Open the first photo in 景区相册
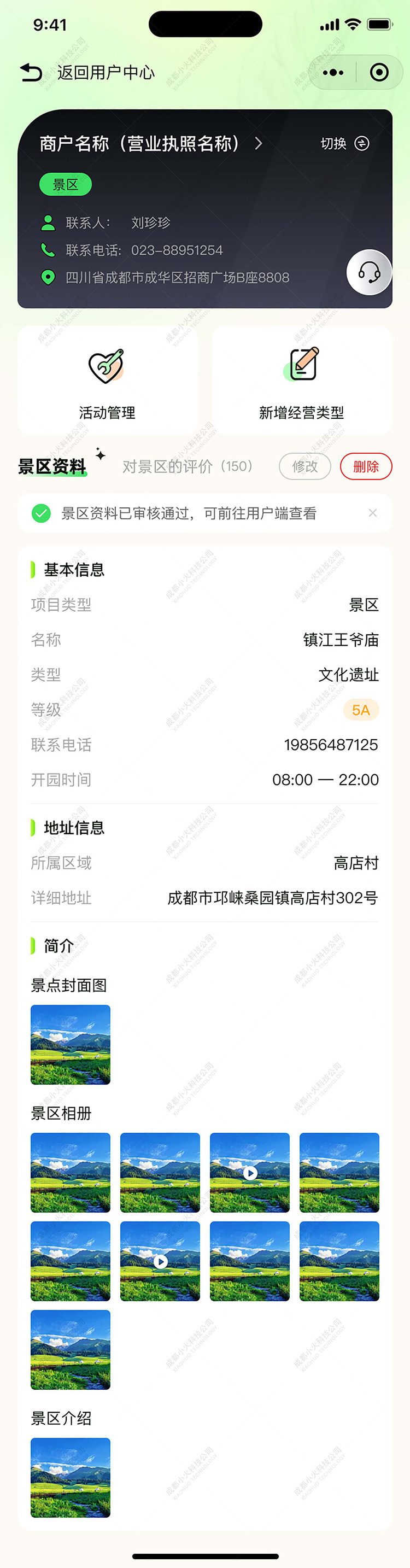Image resolution: width=410 pixels, height=1568 pixels. [71, 1172]
